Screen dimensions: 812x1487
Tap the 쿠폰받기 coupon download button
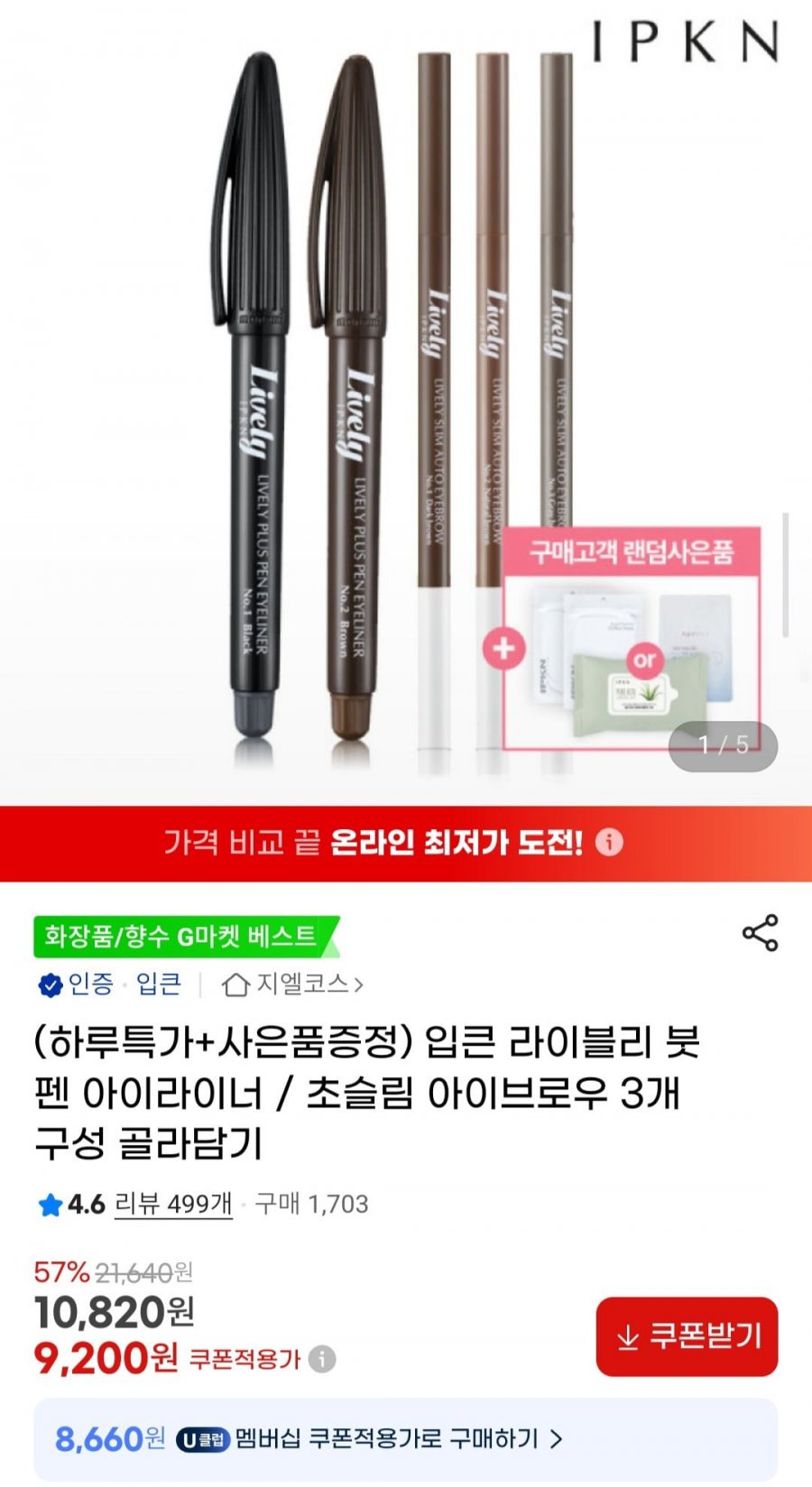click(x=687, y=1336)
